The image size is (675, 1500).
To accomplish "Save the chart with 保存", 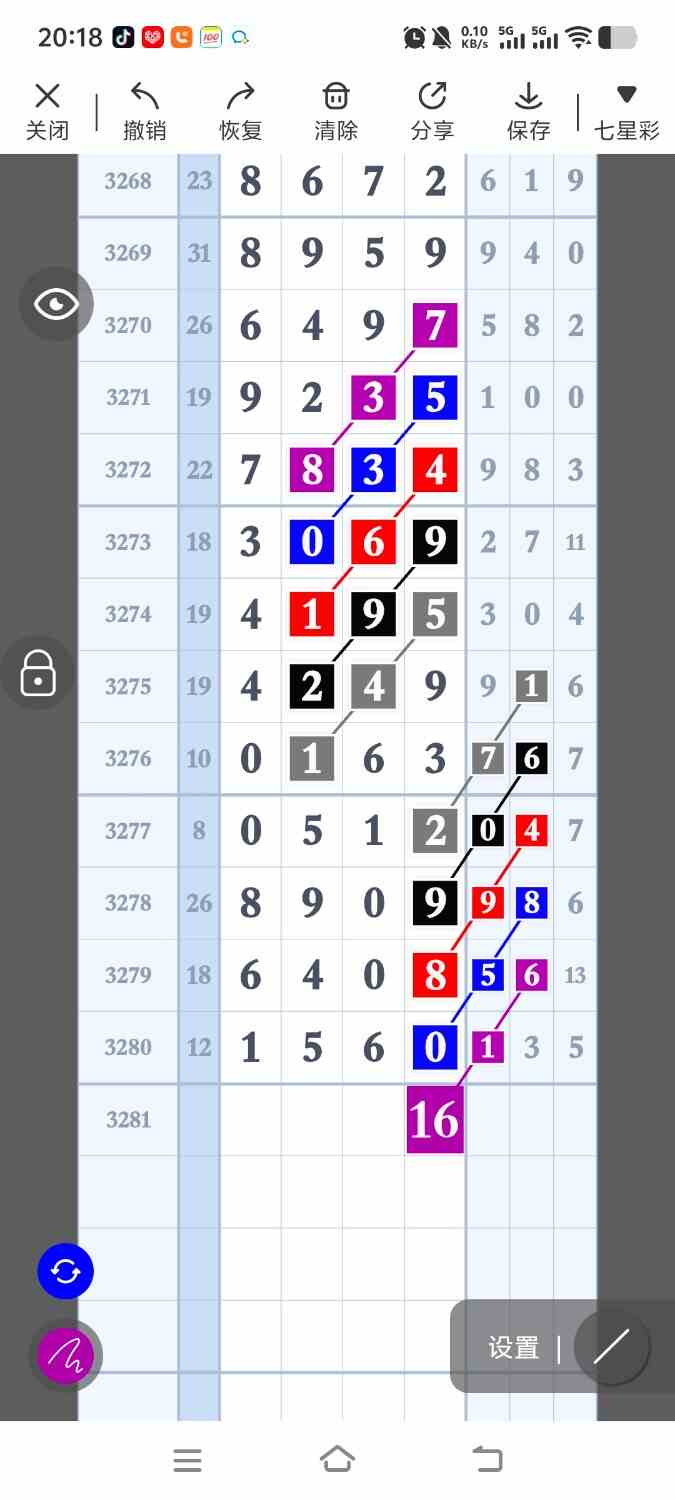I will [528, 111].
